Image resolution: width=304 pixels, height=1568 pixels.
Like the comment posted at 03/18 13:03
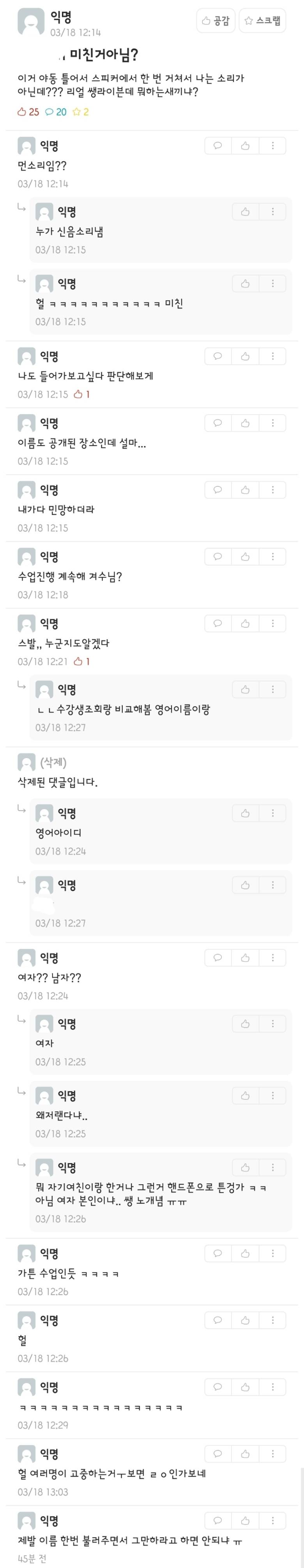pyautogui.click(x=245, y=1454)
